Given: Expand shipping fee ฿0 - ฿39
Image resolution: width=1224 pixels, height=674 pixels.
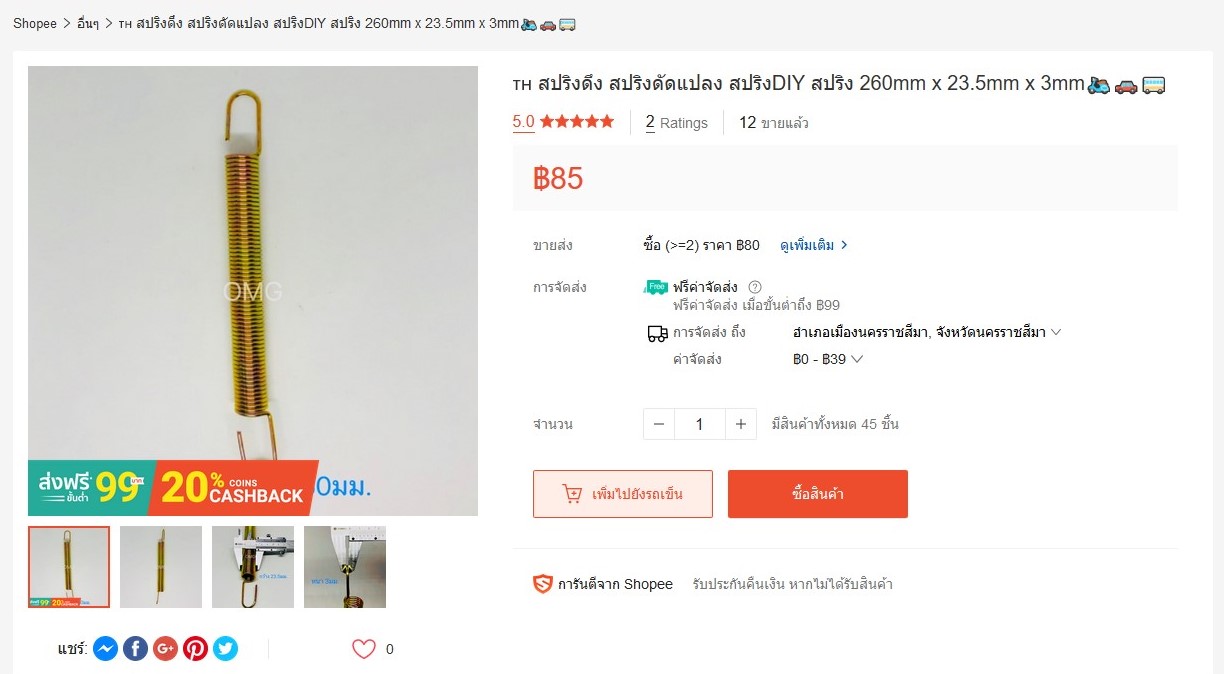Looking at the screenshot, I should pyautogui.click(x=827, y=359).
